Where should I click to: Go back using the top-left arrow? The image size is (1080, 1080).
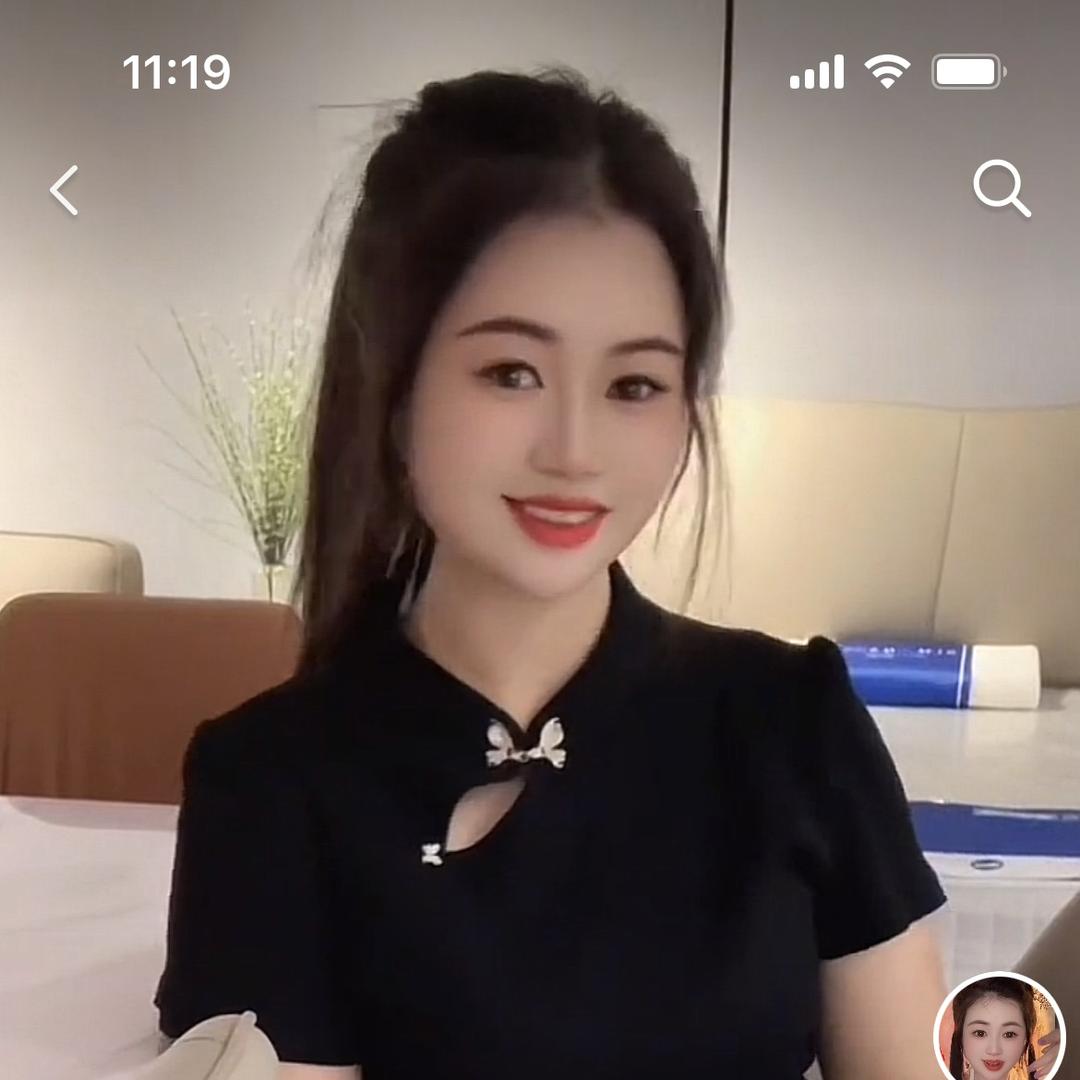point(64,191)
